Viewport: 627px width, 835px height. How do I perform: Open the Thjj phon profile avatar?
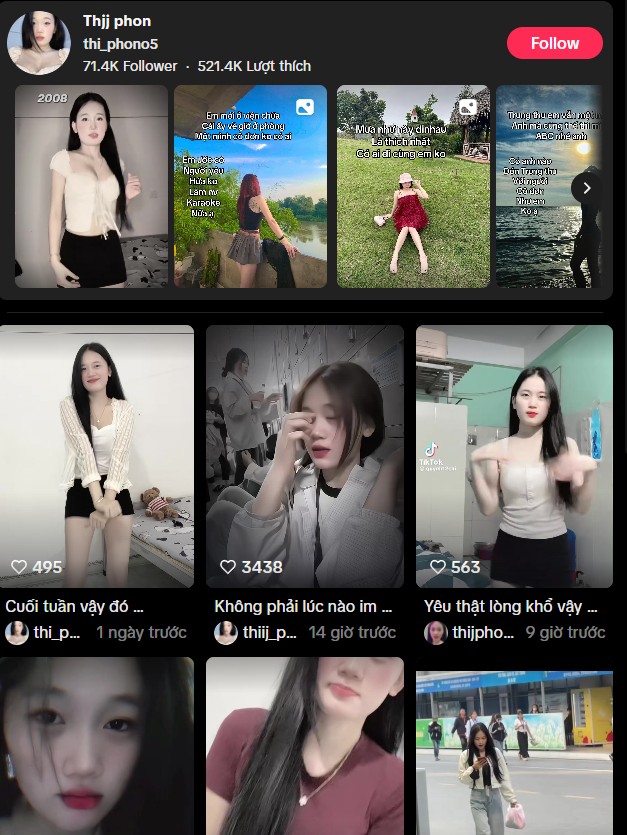pos(38,43)
